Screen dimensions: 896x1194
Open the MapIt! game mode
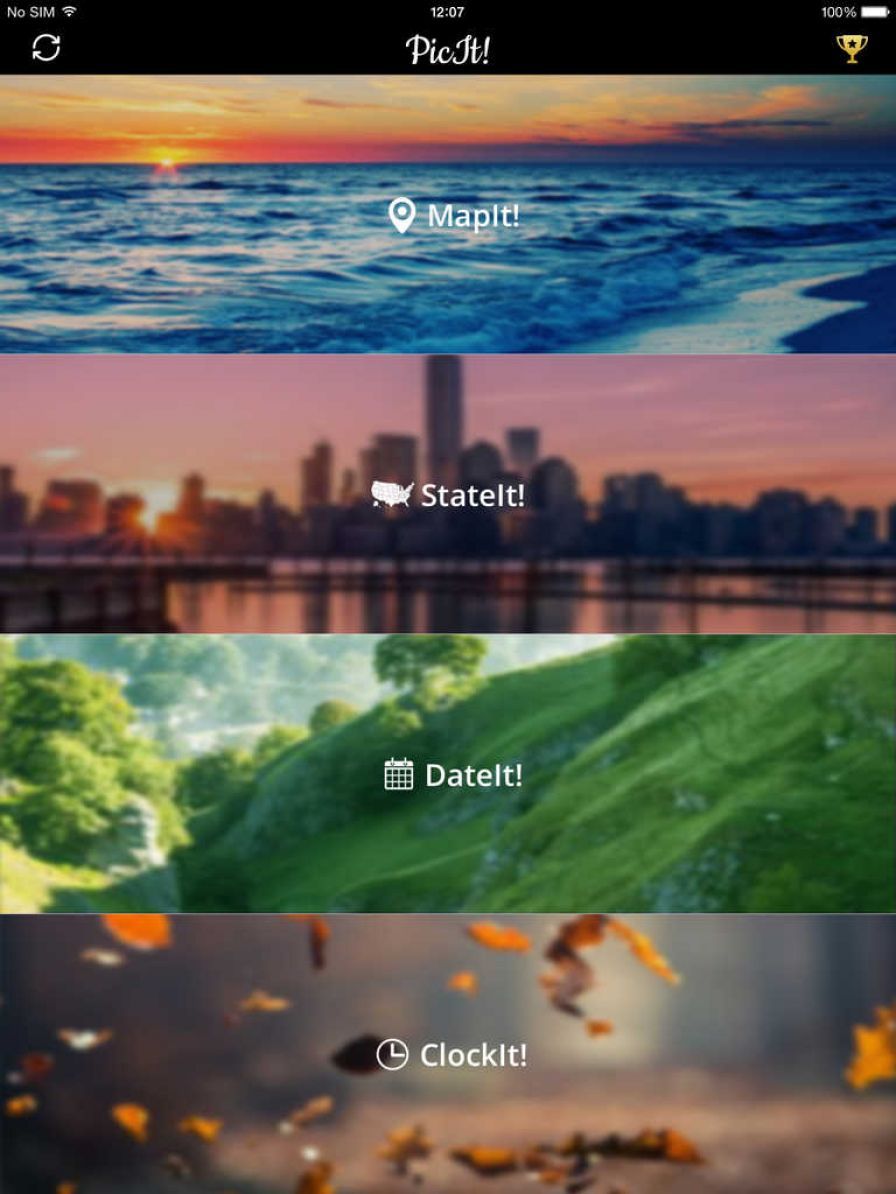(453, 215)
